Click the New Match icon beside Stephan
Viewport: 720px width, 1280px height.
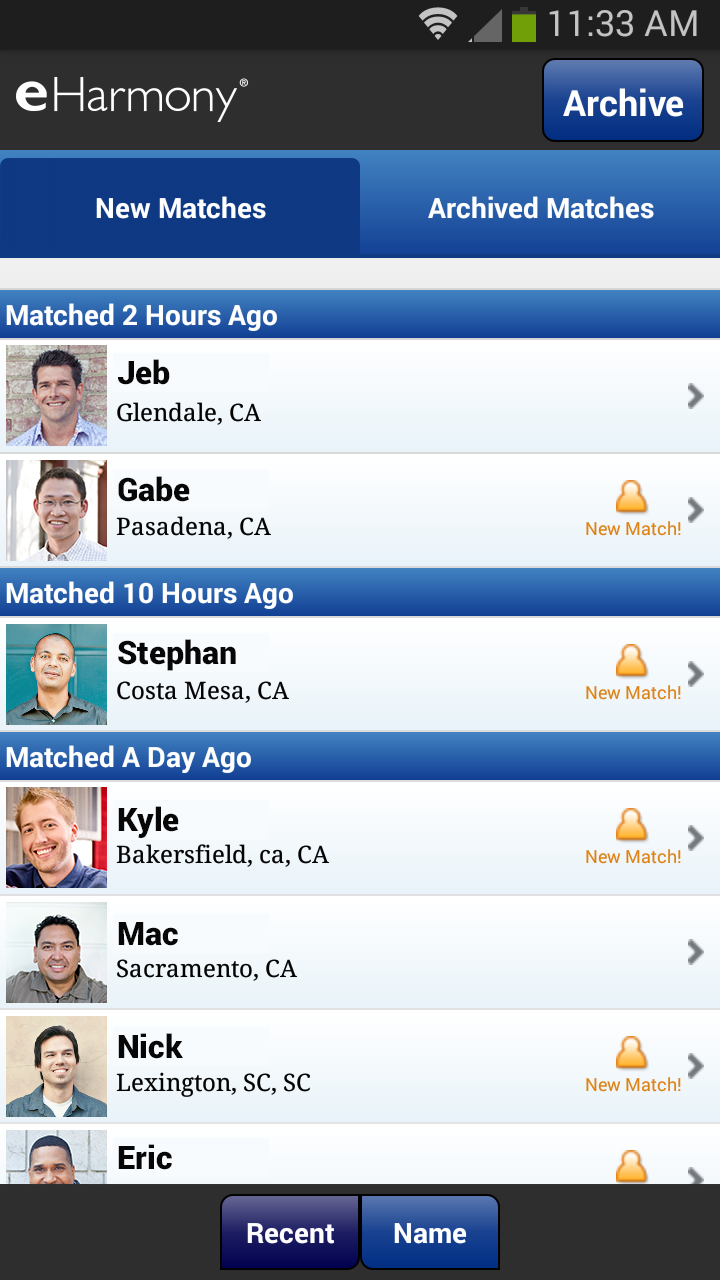coord(632,661)
